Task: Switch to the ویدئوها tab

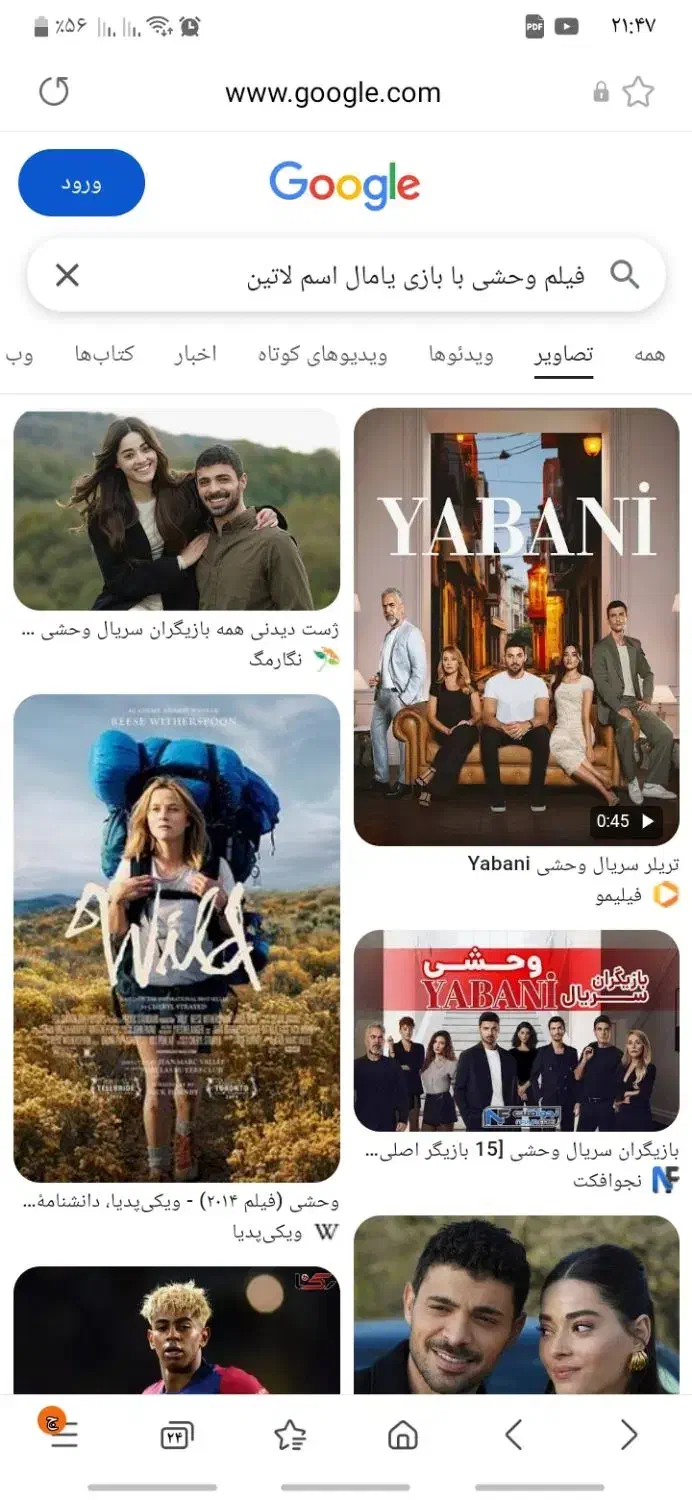Action: tap(461, 354)
